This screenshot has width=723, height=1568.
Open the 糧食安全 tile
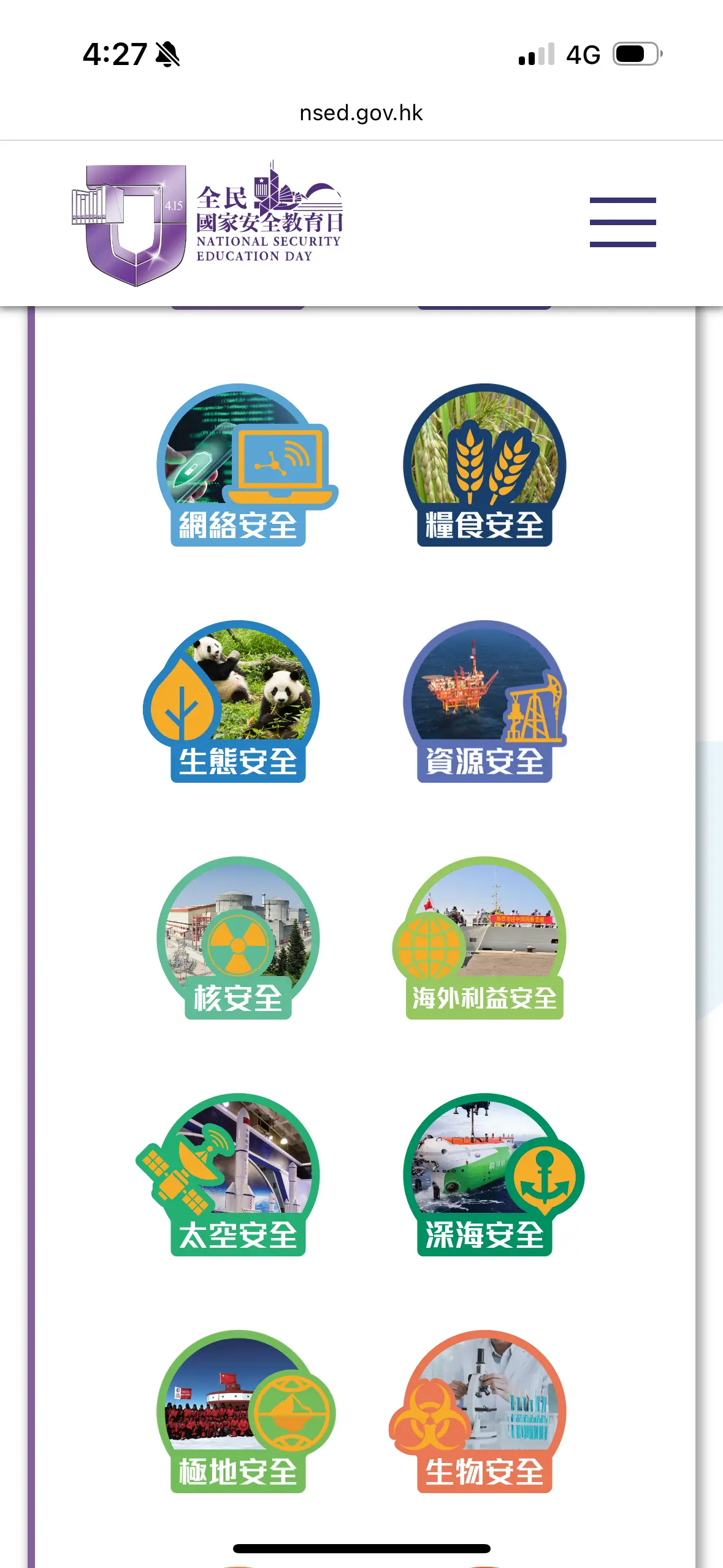[x=484, y=464]
